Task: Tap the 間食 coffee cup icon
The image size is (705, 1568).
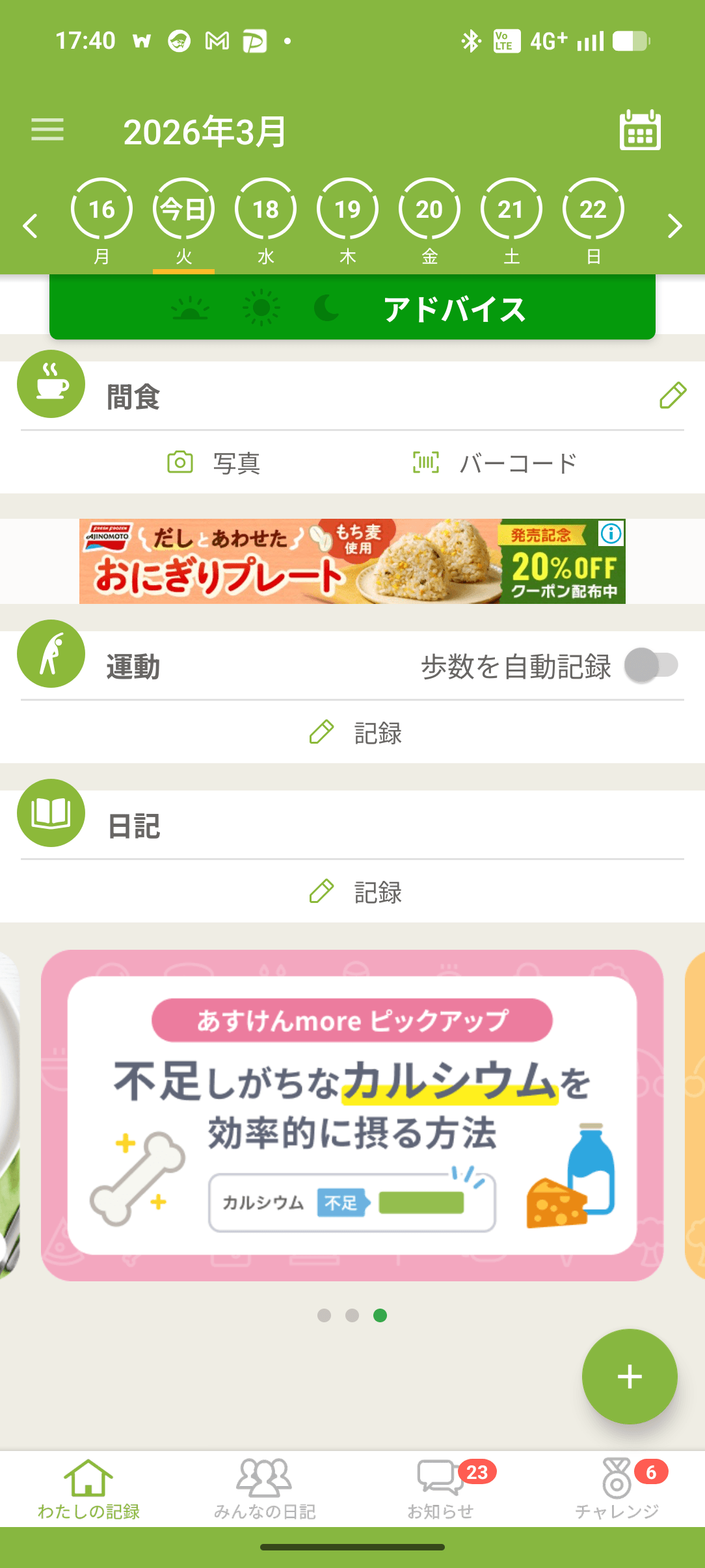Action: tap(51, 384)
